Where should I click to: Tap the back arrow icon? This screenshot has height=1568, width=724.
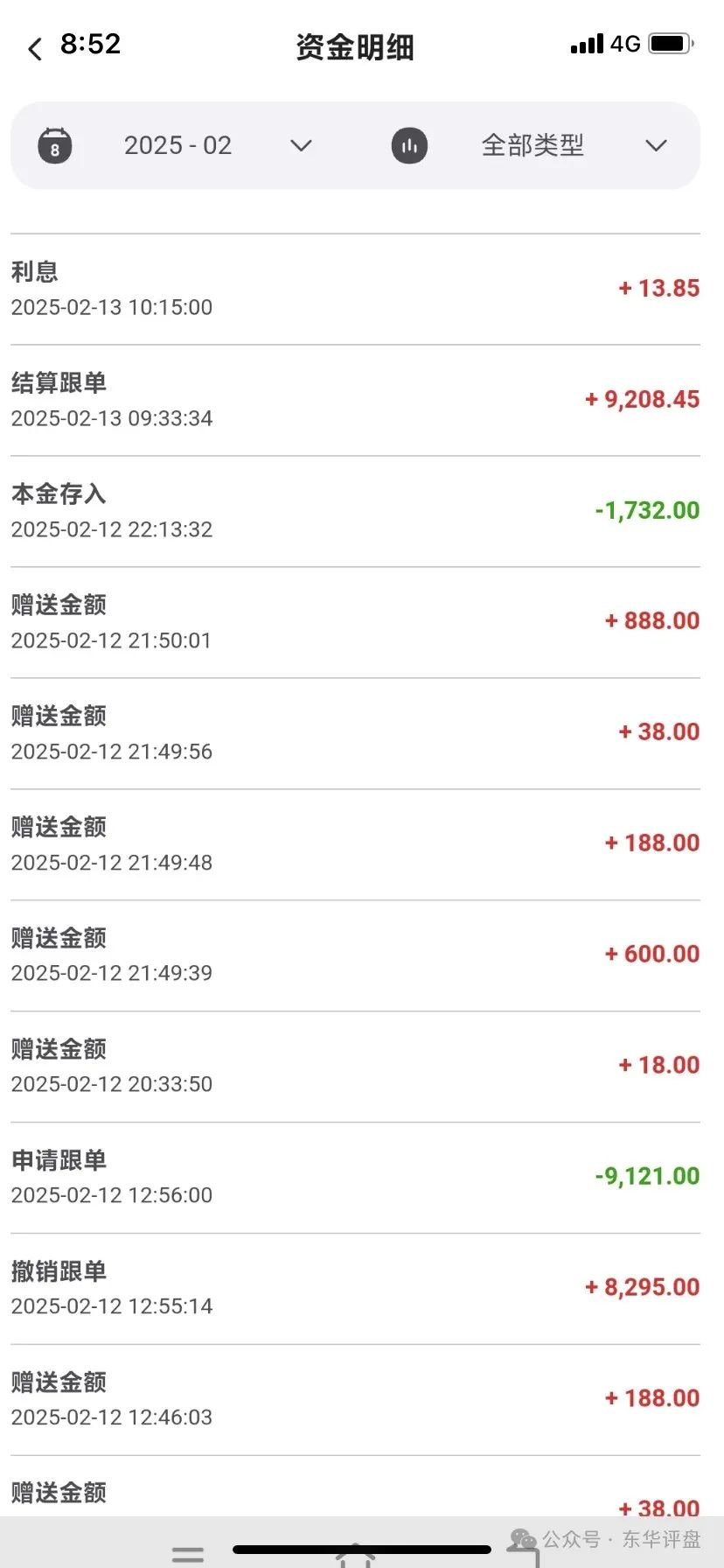click(33, 48)
